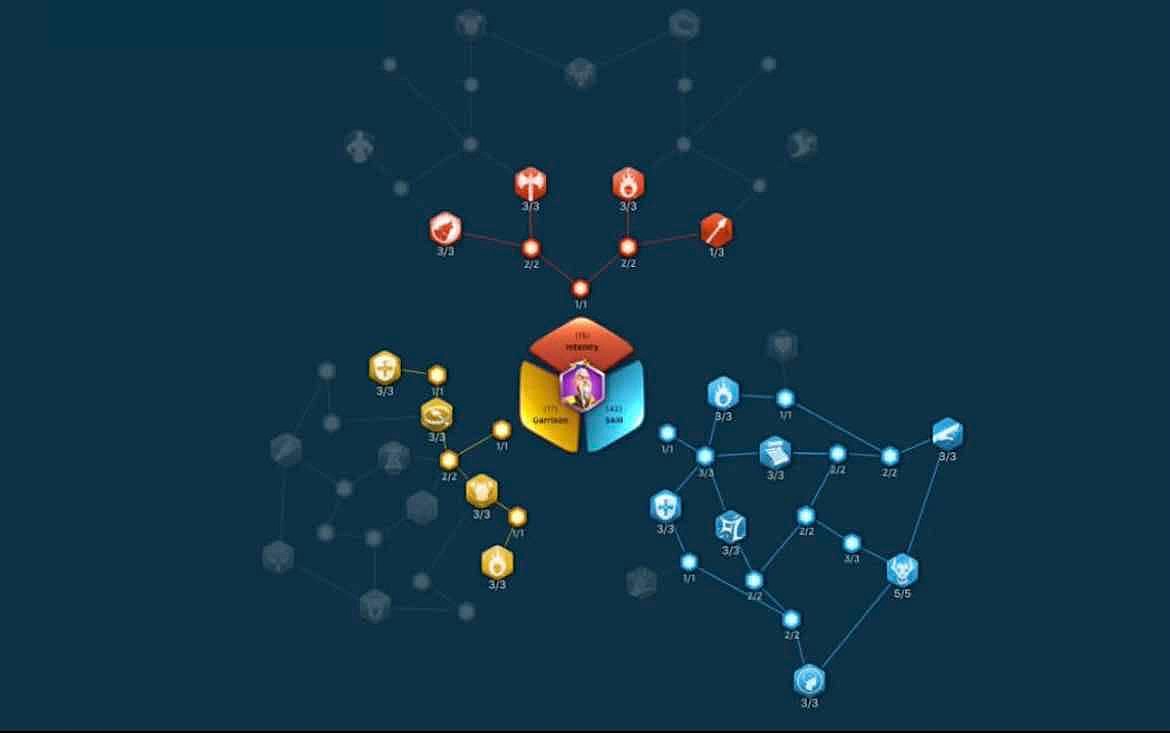
Task: Tap the commander portrait in the center
Action: pos(582,385)
